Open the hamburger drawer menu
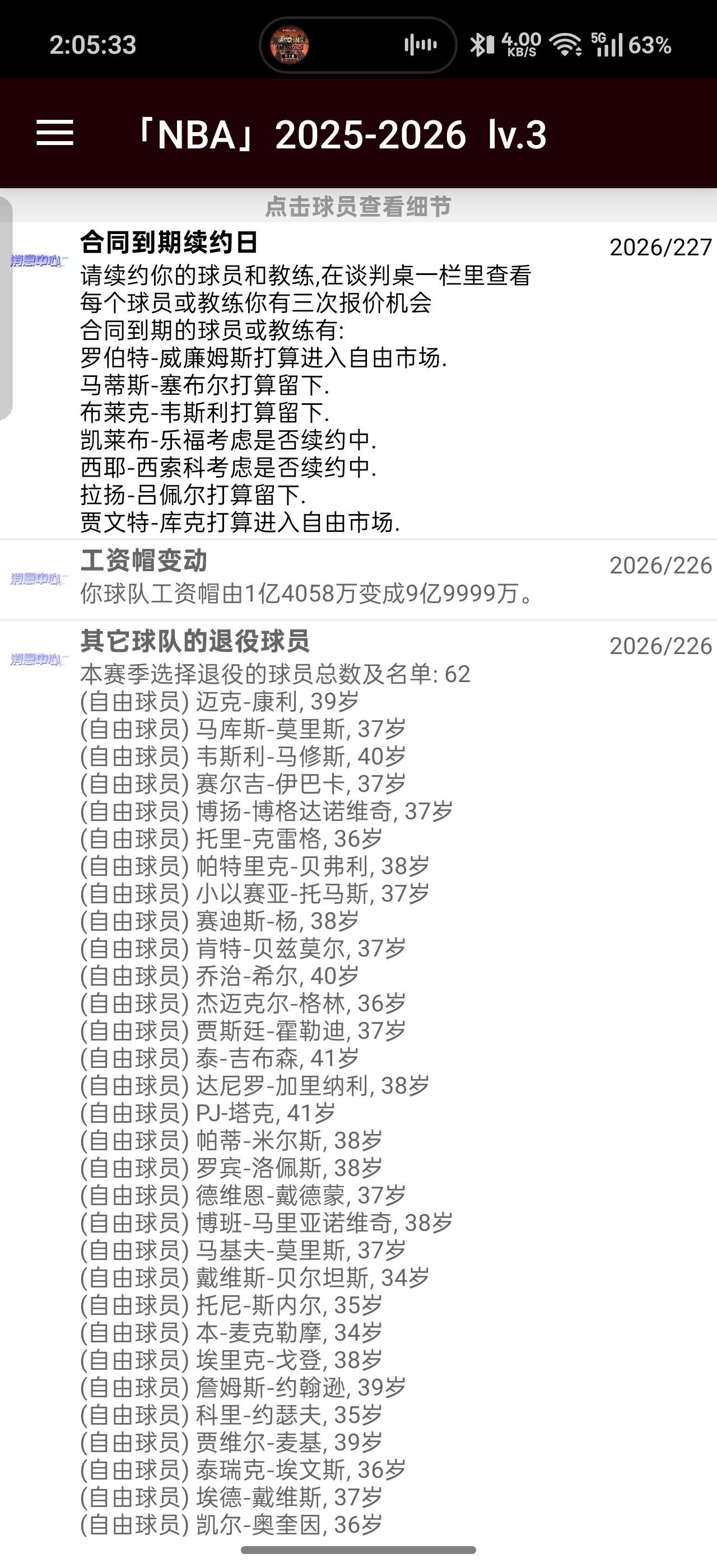The image size is (717, 1568). click(55, 133)
